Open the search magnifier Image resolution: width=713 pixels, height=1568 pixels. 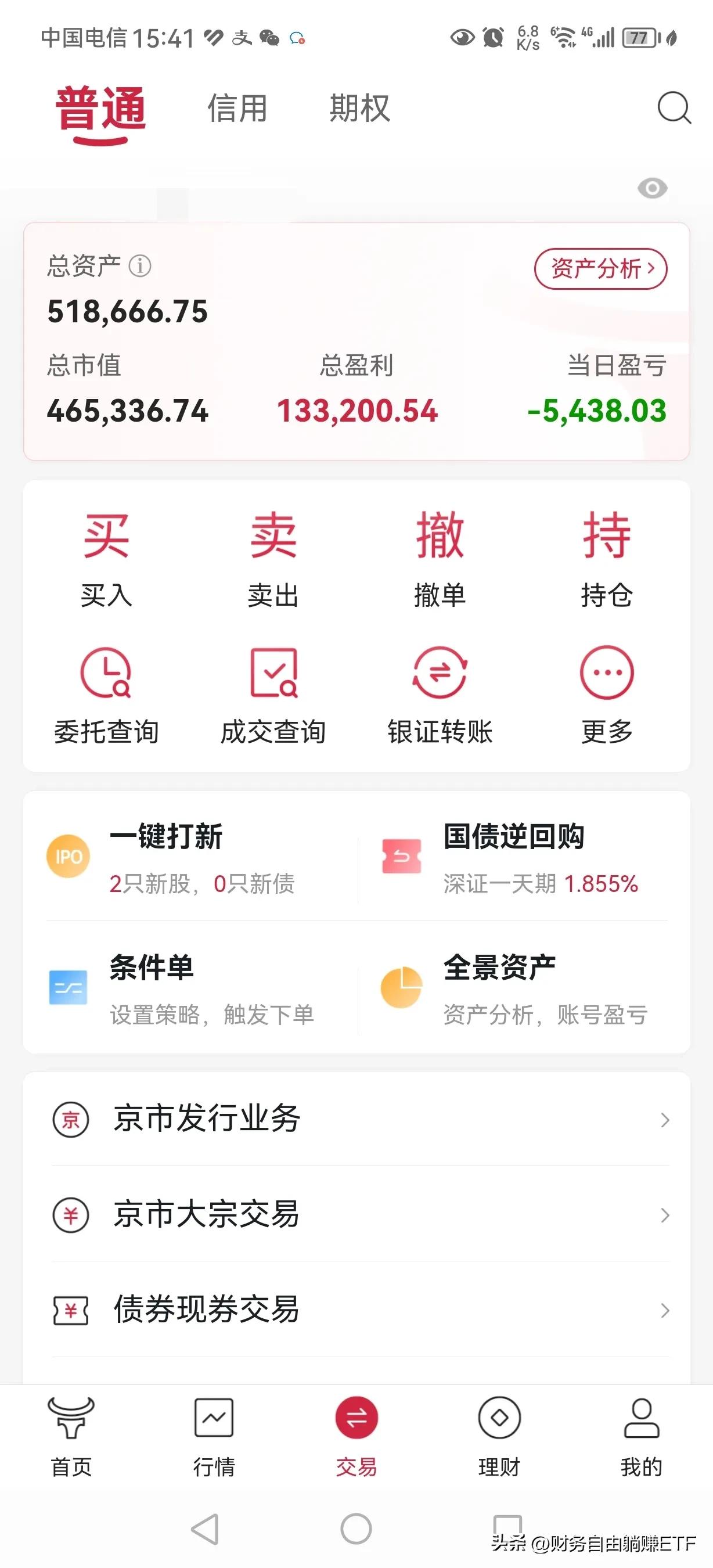[x=672, y=110]
